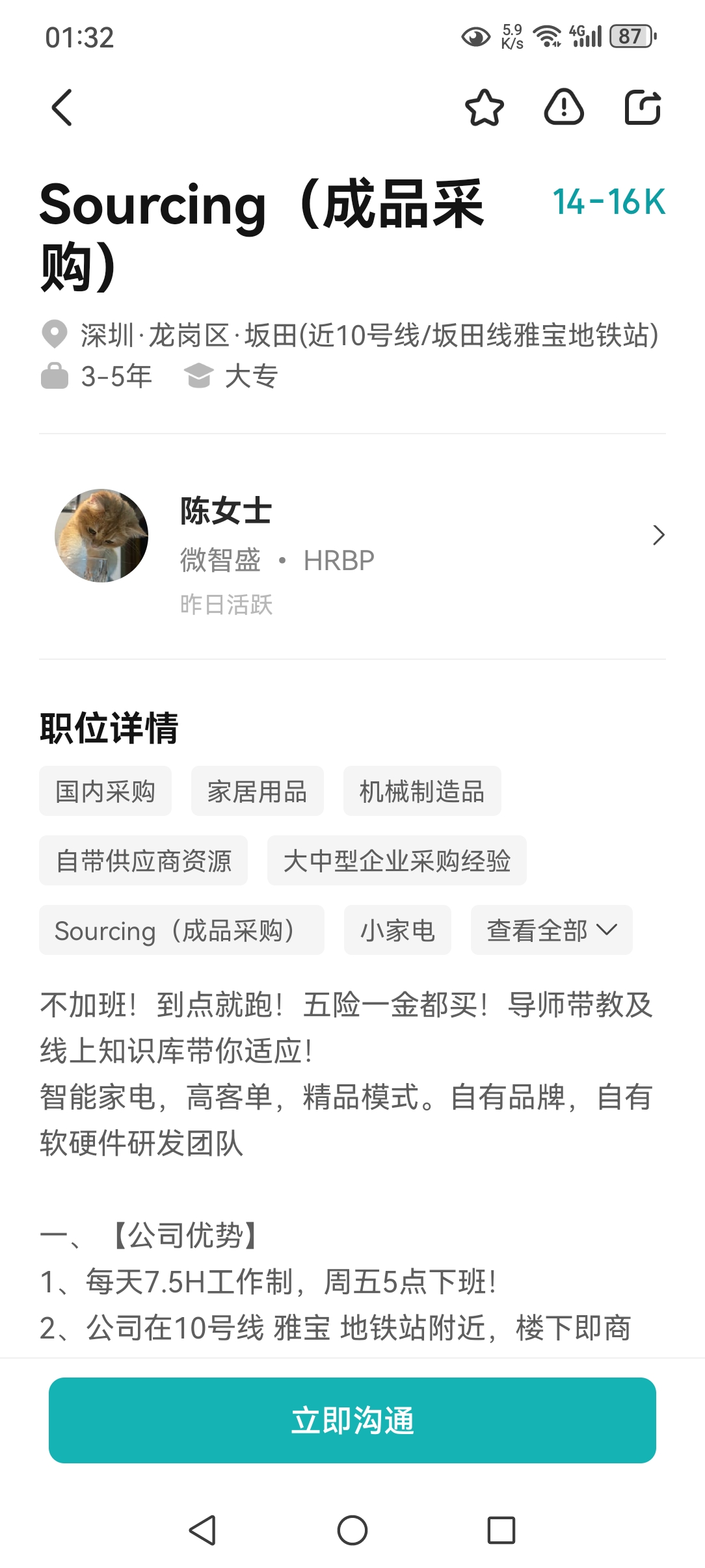Select the 小家电 tag
Viewport: 705px width, 1568px height.
pos(397,930)
